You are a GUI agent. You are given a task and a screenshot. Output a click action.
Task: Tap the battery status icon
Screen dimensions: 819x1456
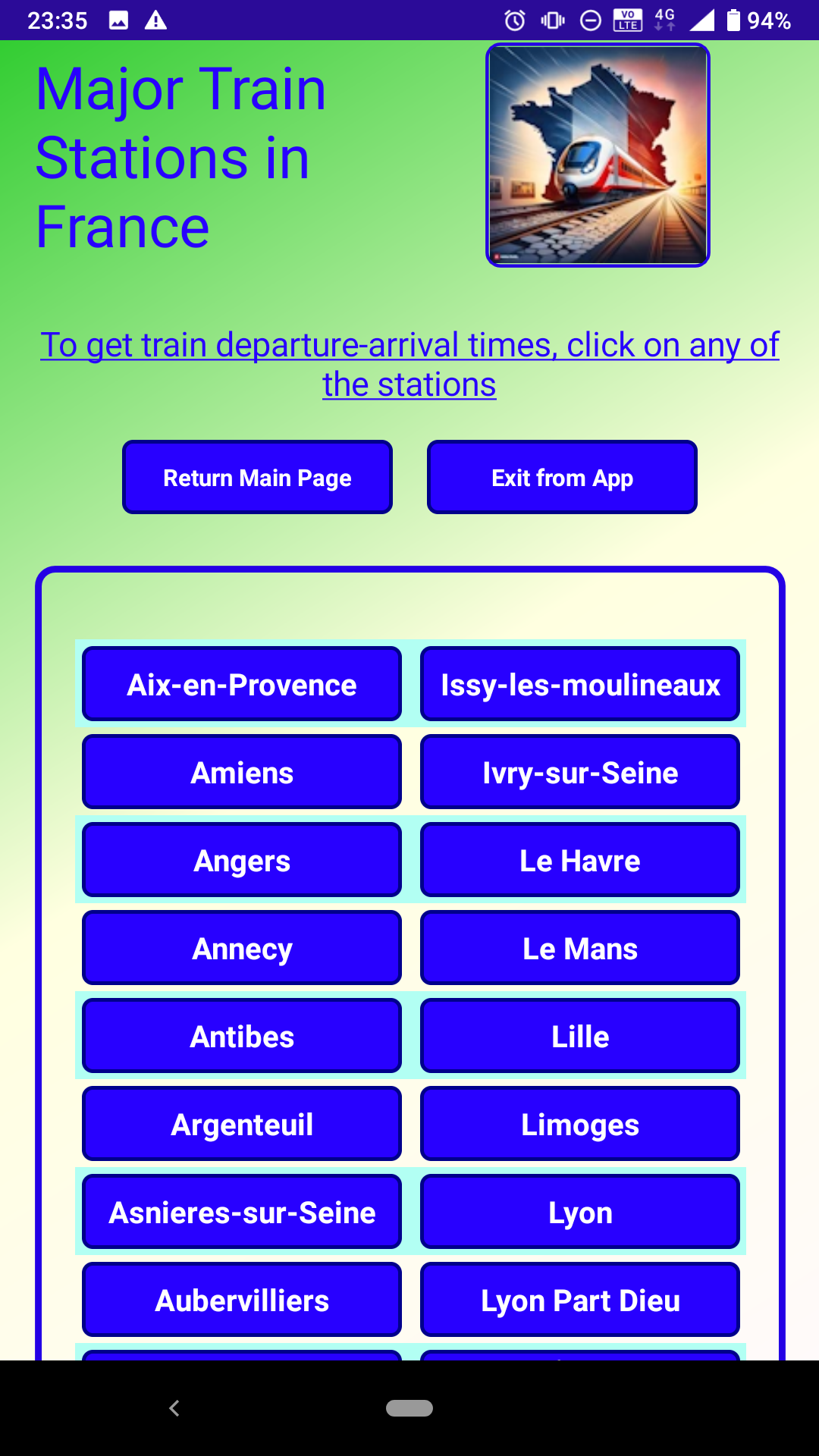click(733, 20)
